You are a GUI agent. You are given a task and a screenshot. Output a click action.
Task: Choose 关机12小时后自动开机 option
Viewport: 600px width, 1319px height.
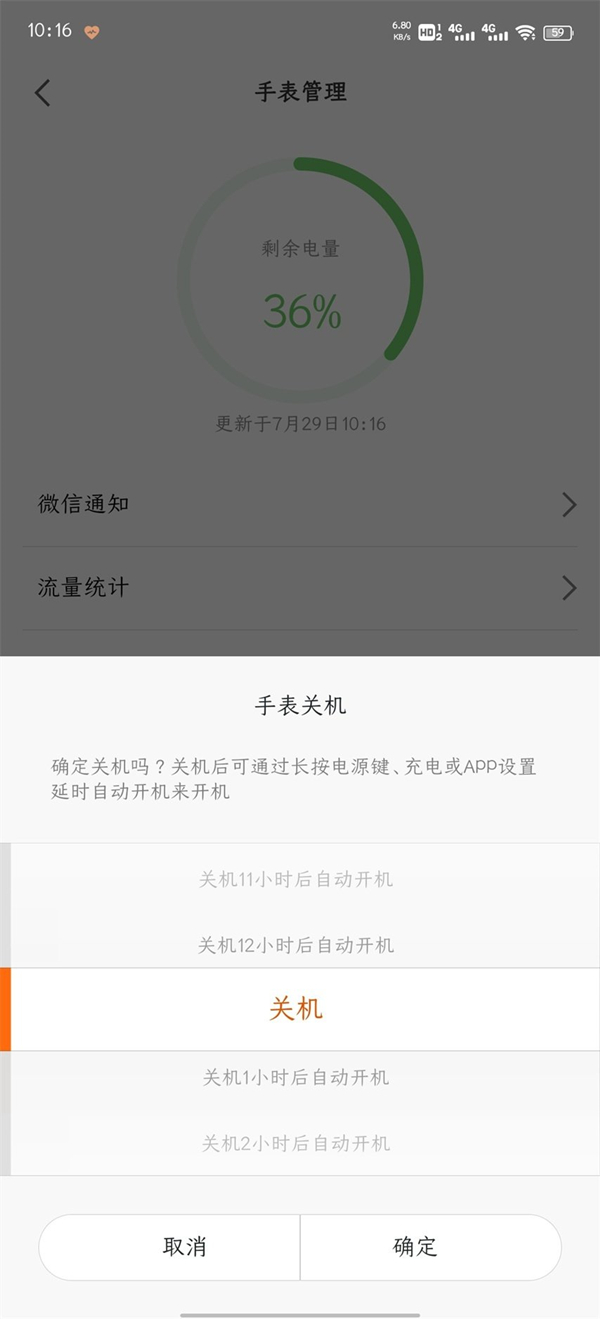296,945
